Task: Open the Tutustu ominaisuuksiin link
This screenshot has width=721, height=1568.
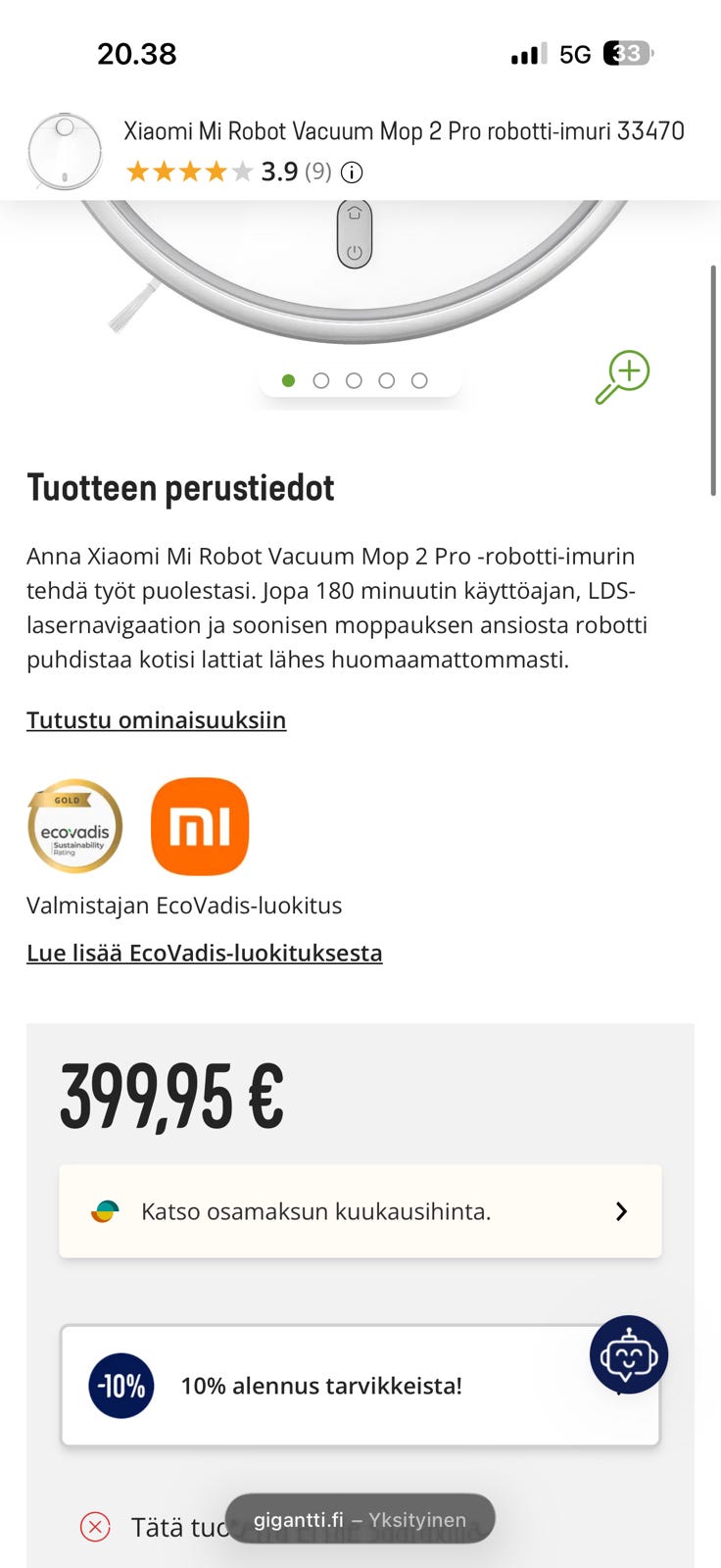Action: (x=157, y=720)
